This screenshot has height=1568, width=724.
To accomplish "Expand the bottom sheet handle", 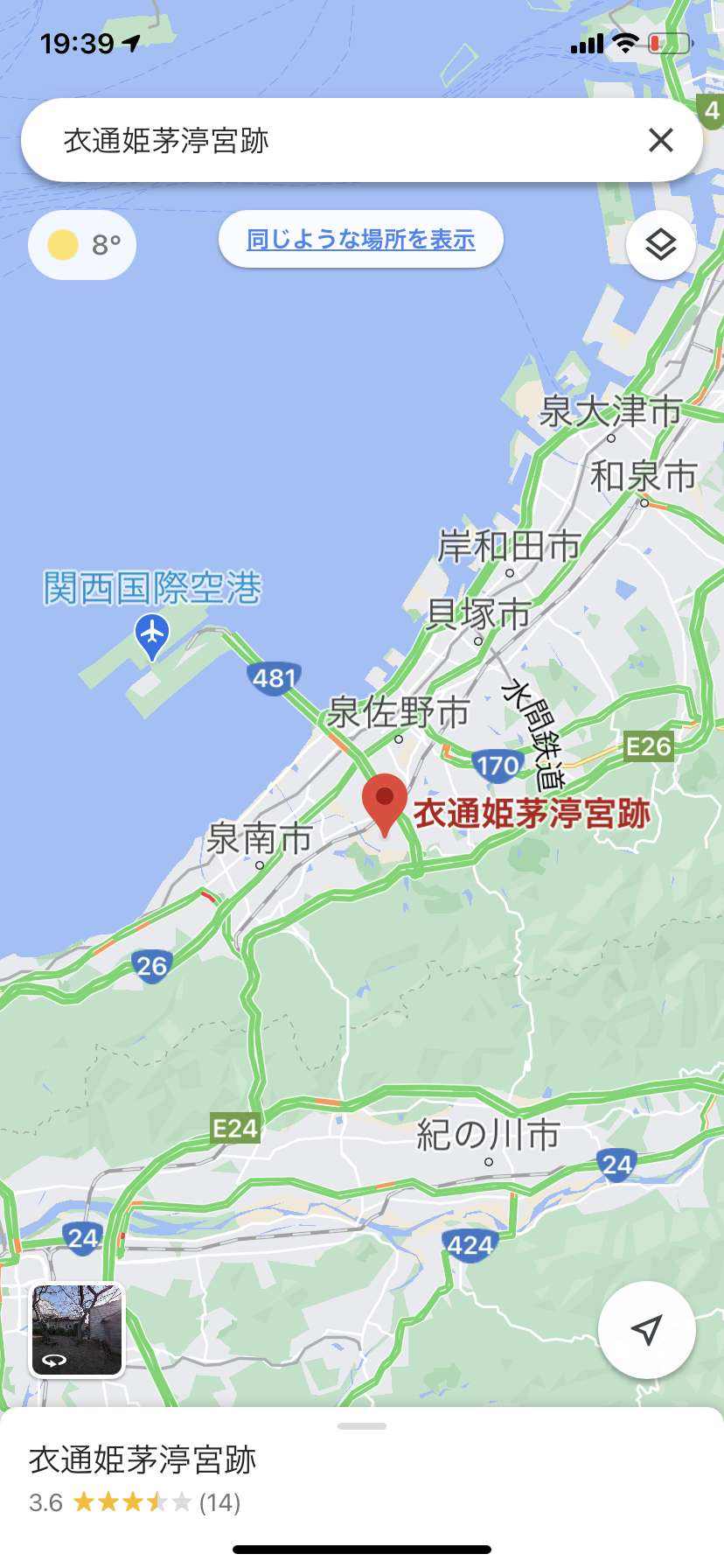I will click(x=362, y=1426).
